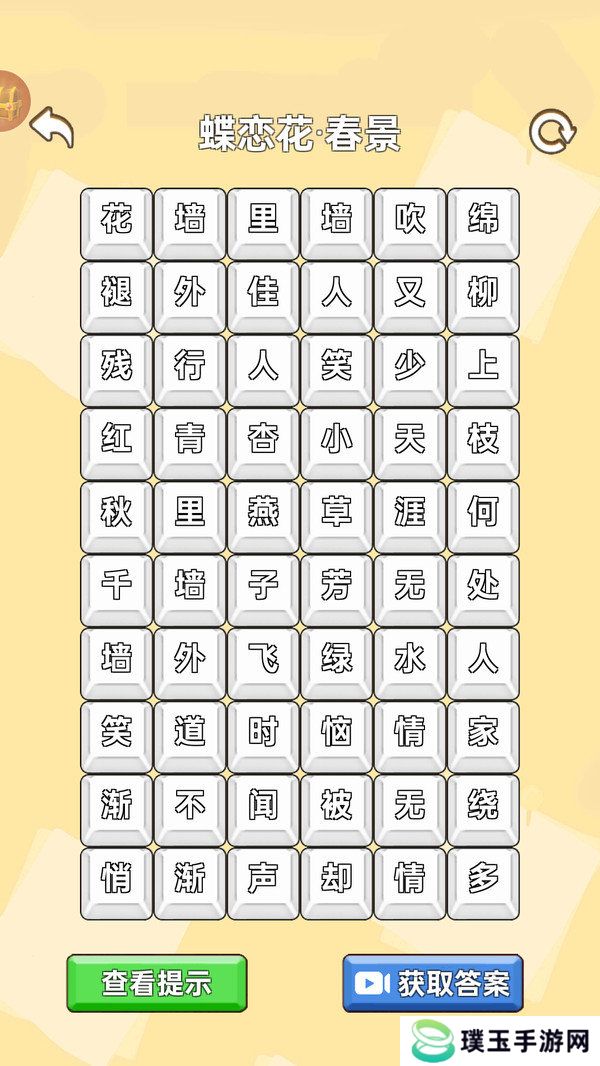Image resolution: width=600 pixels, height=1066 pixels.
Task: Reset the puzzle with the refresh icon
Action: 552,130
